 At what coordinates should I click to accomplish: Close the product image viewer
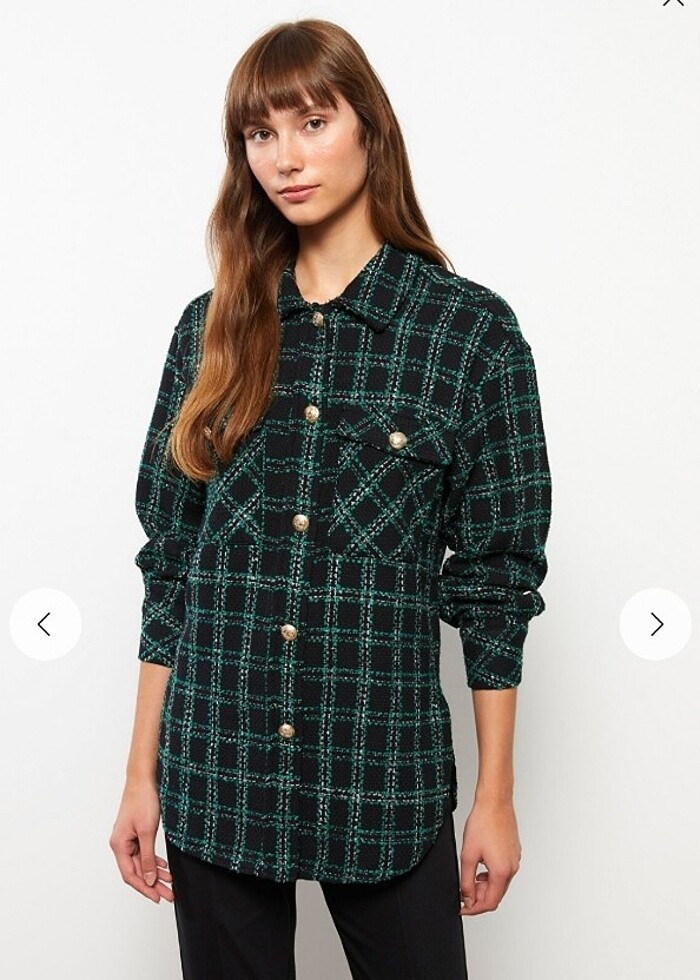pyautogui.click(x=673, y=3)
